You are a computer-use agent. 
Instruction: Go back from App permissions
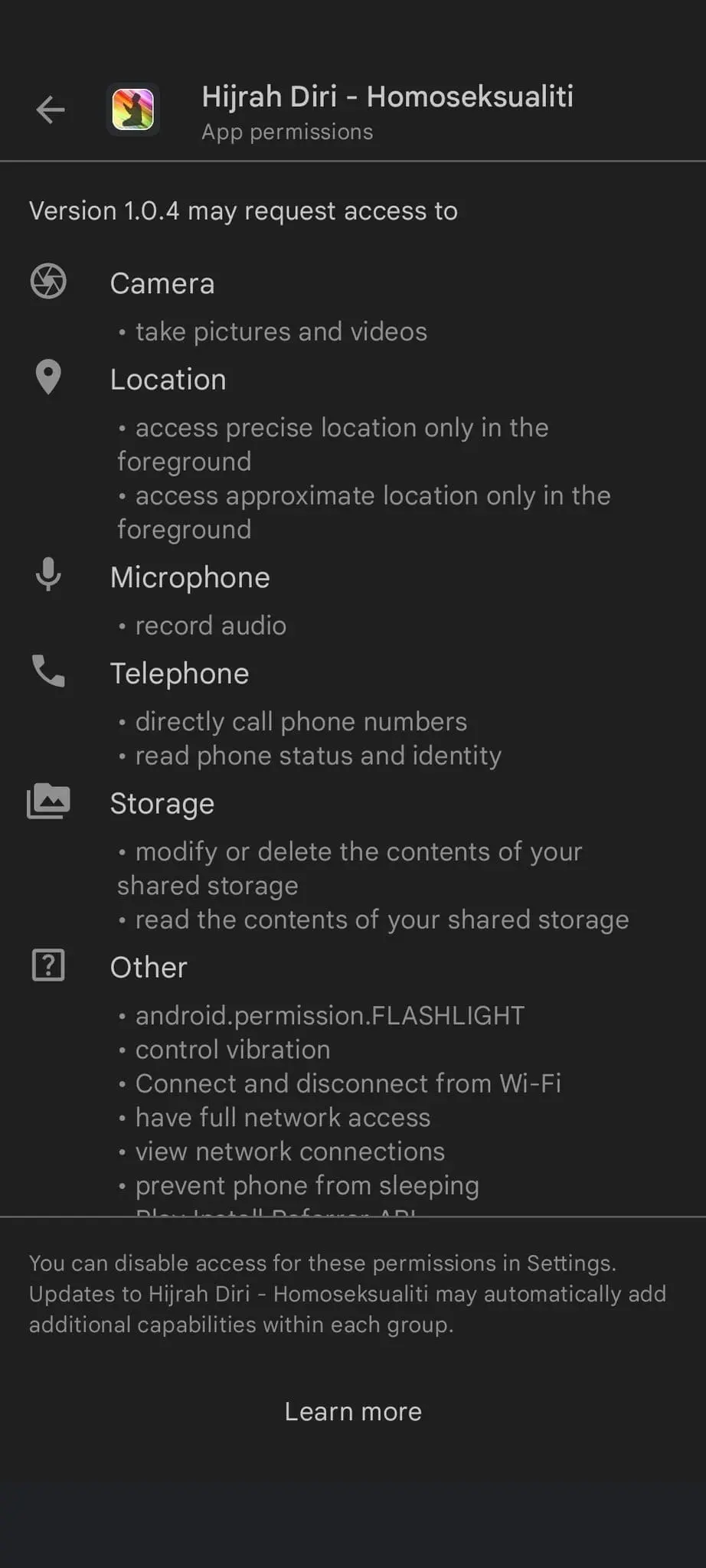(x=51, y=109)
